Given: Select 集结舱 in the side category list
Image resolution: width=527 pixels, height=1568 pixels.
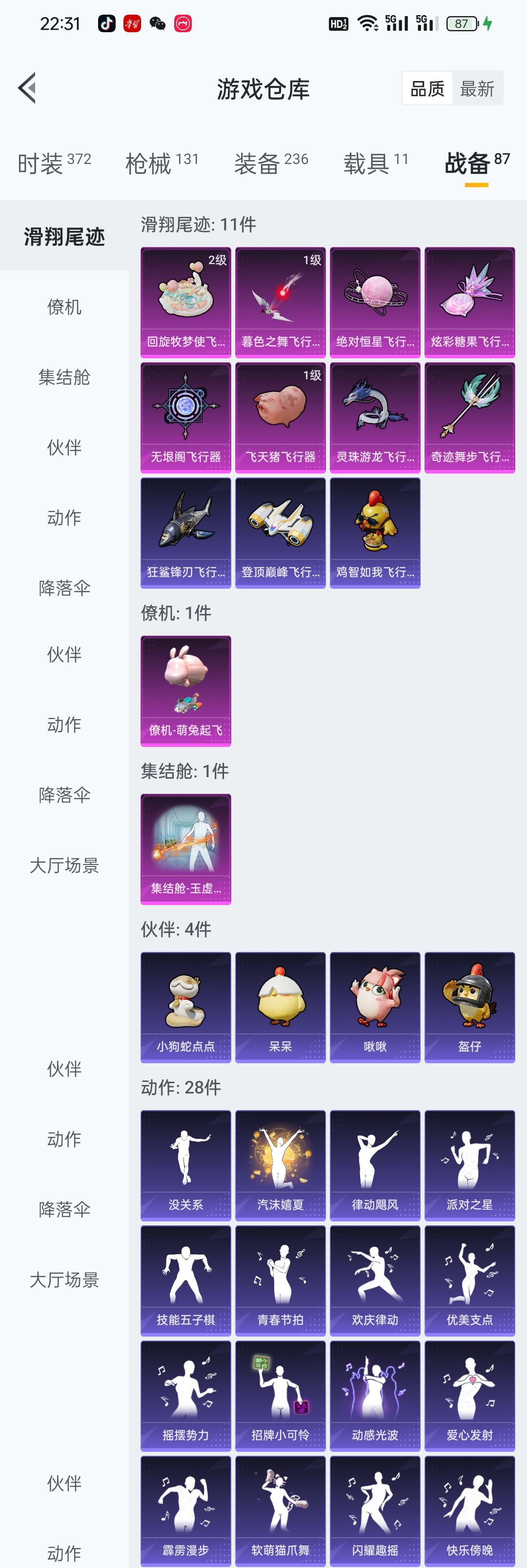Looking at the screenshot, I should (64, 377).
